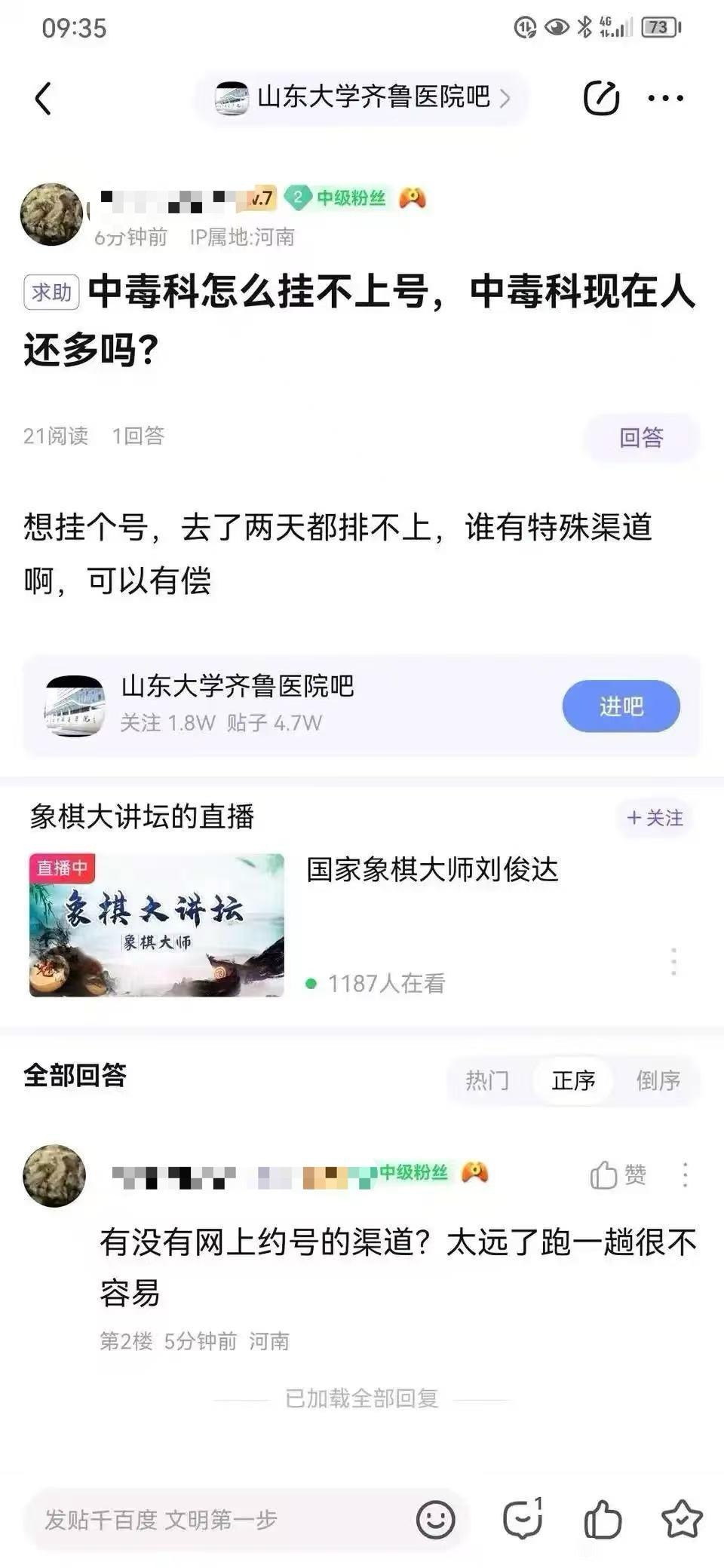Open the options dots on the live stream card

click(673, 963)
